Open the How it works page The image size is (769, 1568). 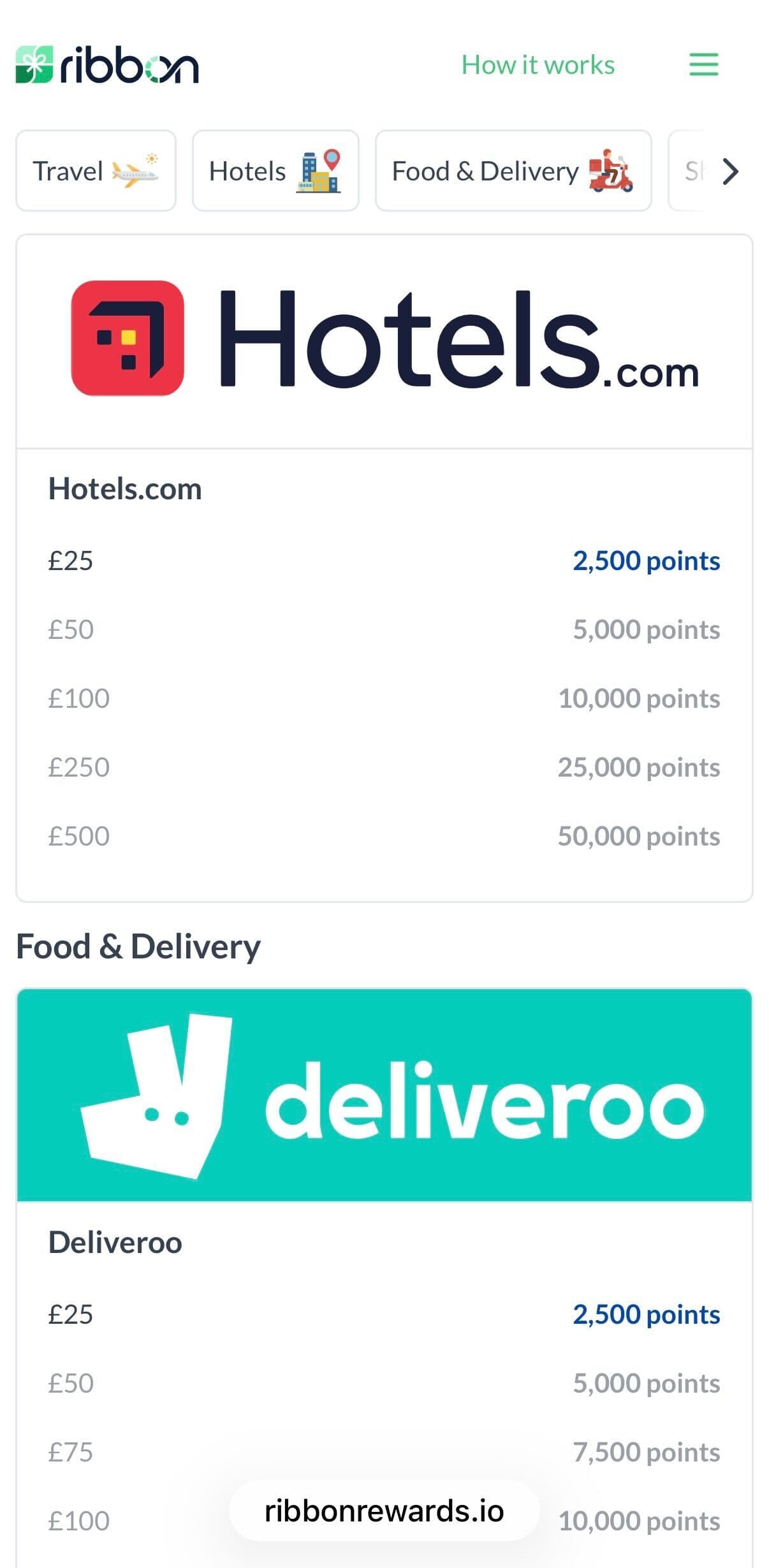(x=537, y=64)
